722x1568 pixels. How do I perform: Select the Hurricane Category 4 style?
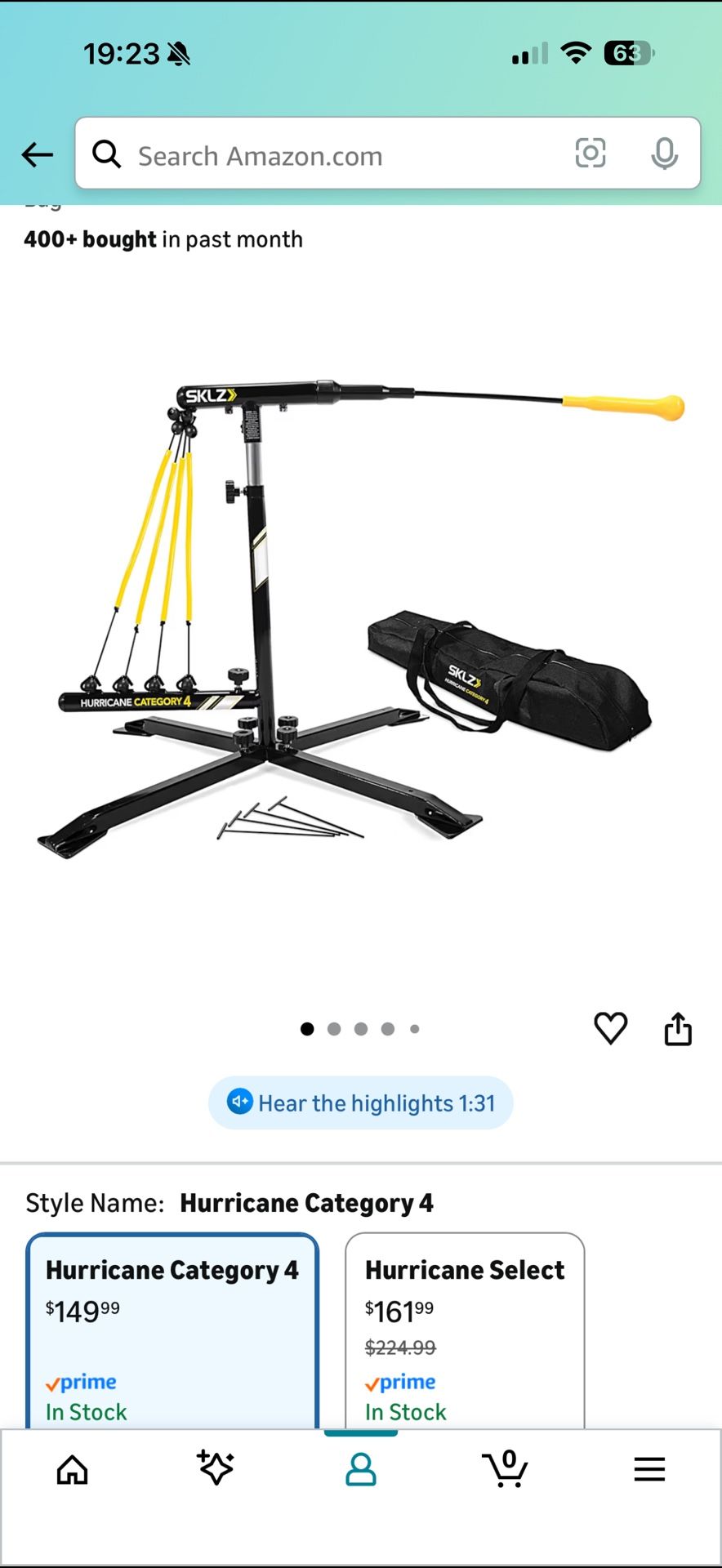[x=172, y=1331]
